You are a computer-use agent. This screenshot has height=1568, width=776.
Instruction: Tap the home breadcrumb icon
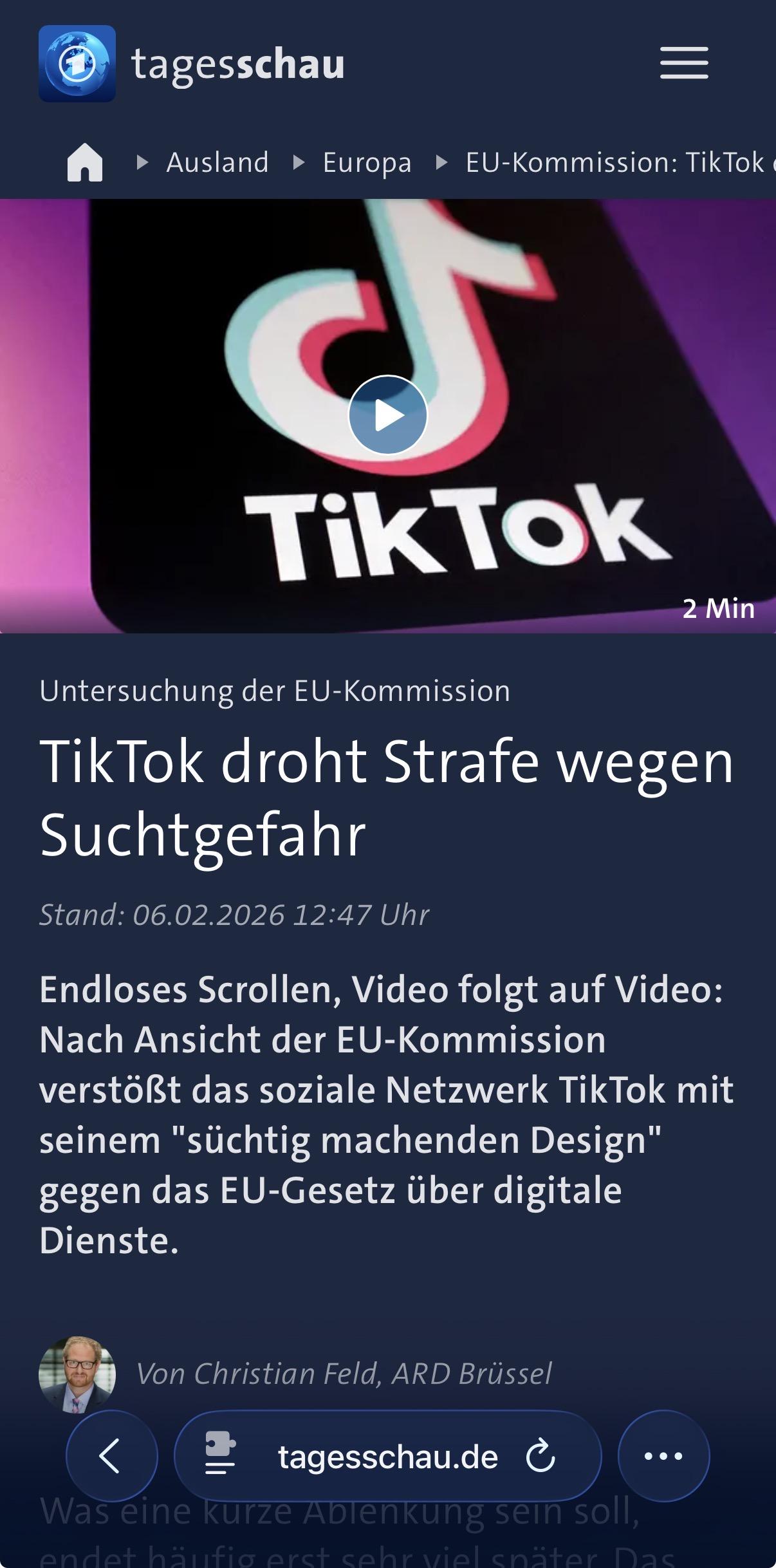[85, 162]
